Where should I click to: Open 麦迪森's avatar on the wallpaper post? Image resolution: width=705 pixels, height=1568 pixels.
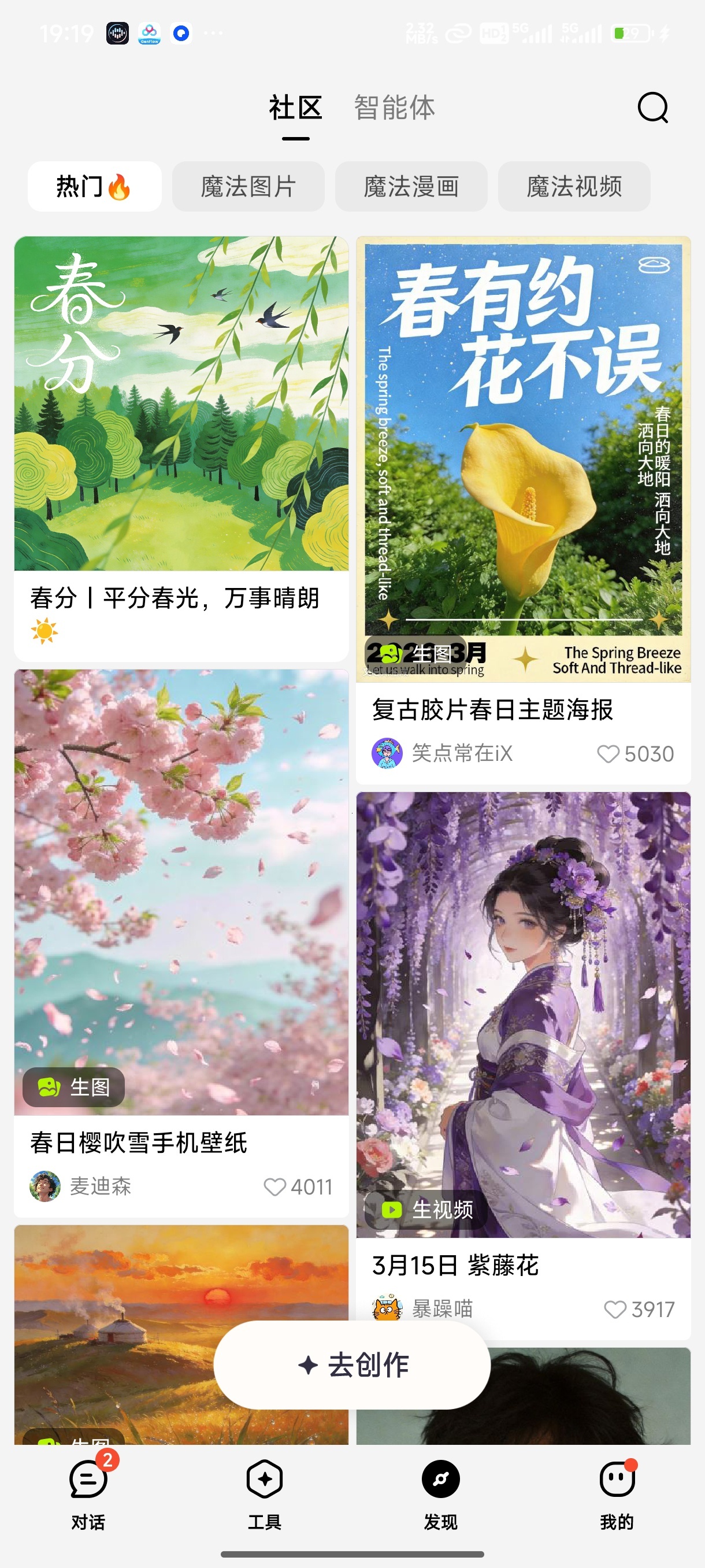[x=45, y=1186]
